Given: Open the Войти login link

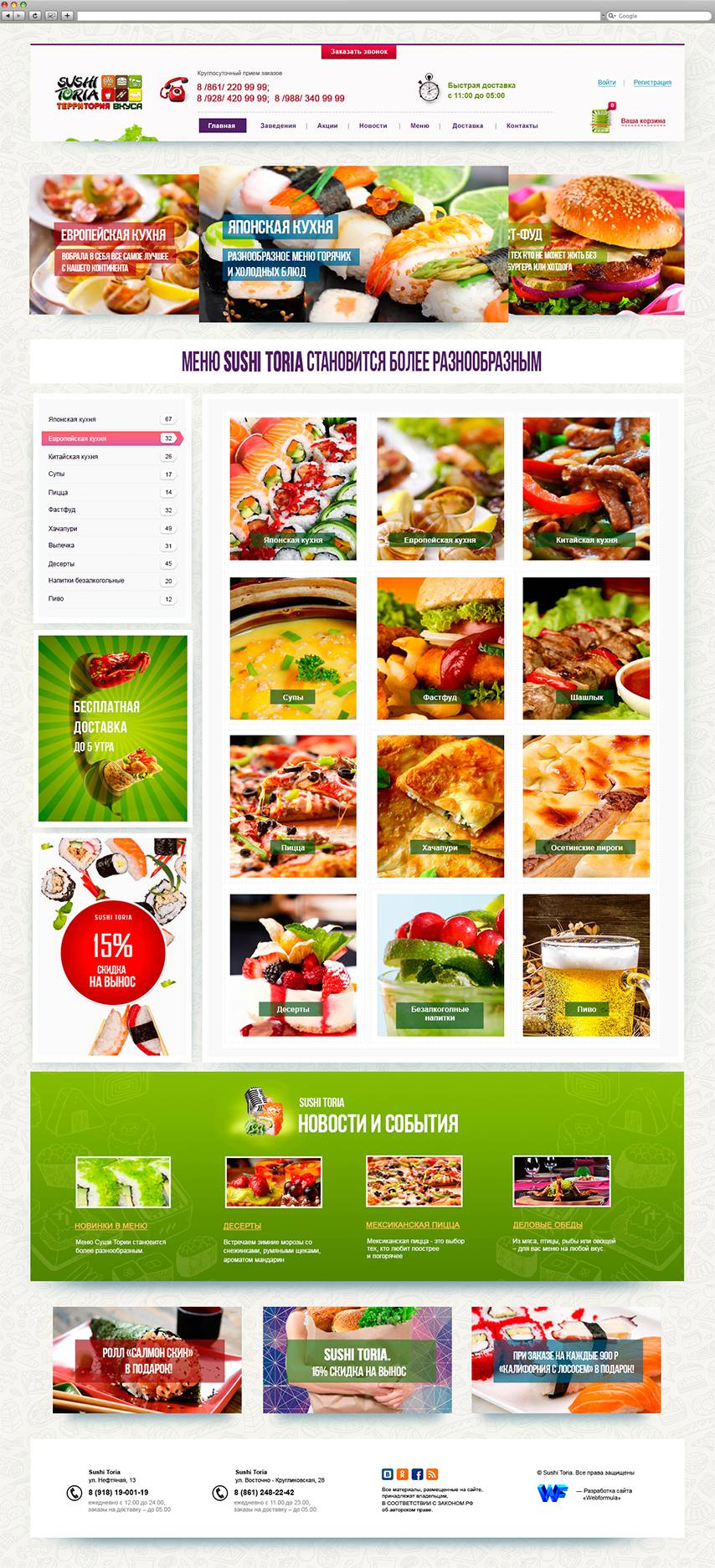Looking at the screenshot, I should tap(606, 83).
